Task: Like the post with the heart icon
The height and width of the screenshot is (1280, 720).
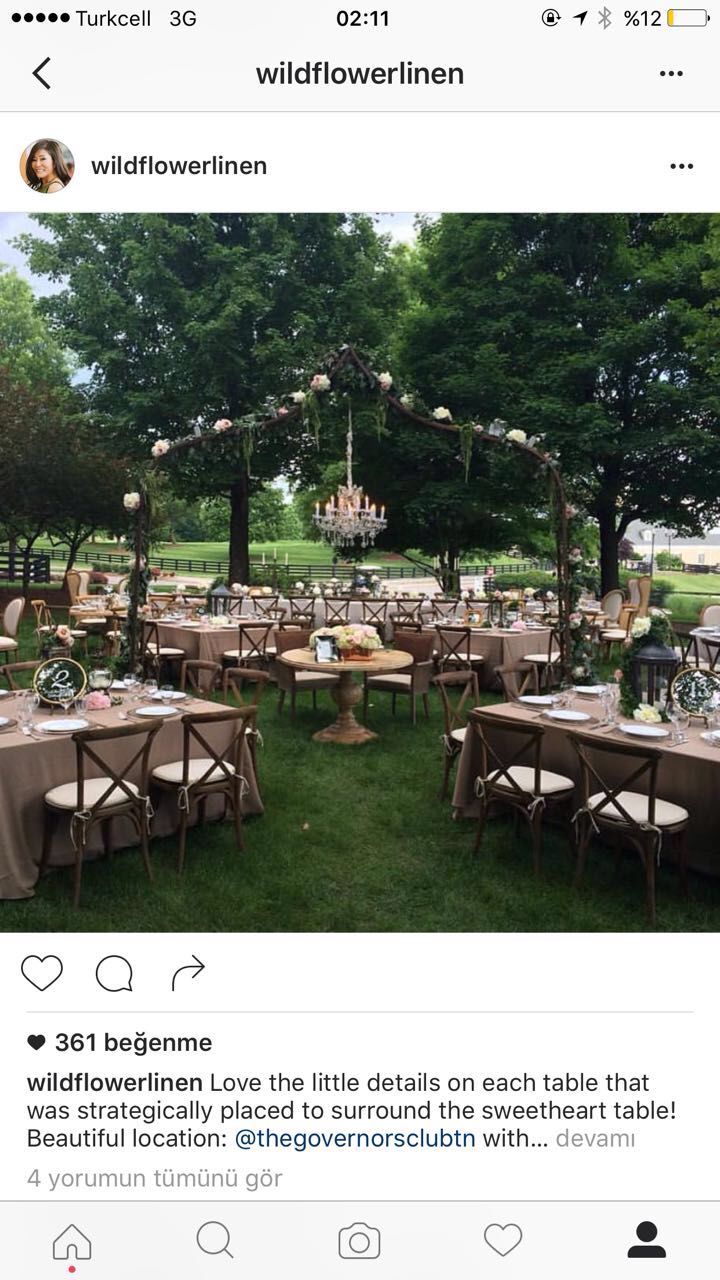Action: coord(42,972)
